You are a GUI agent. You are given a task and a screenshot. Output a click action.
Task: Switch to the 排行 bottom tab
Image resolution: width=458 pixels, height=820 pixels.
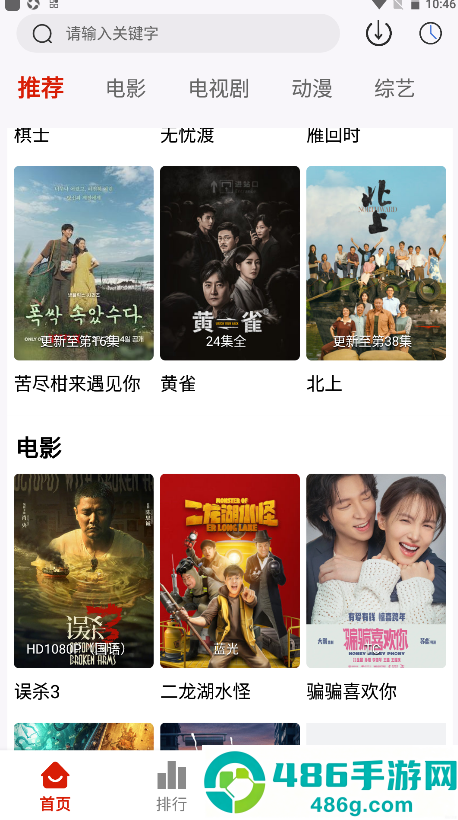point(171,786)
